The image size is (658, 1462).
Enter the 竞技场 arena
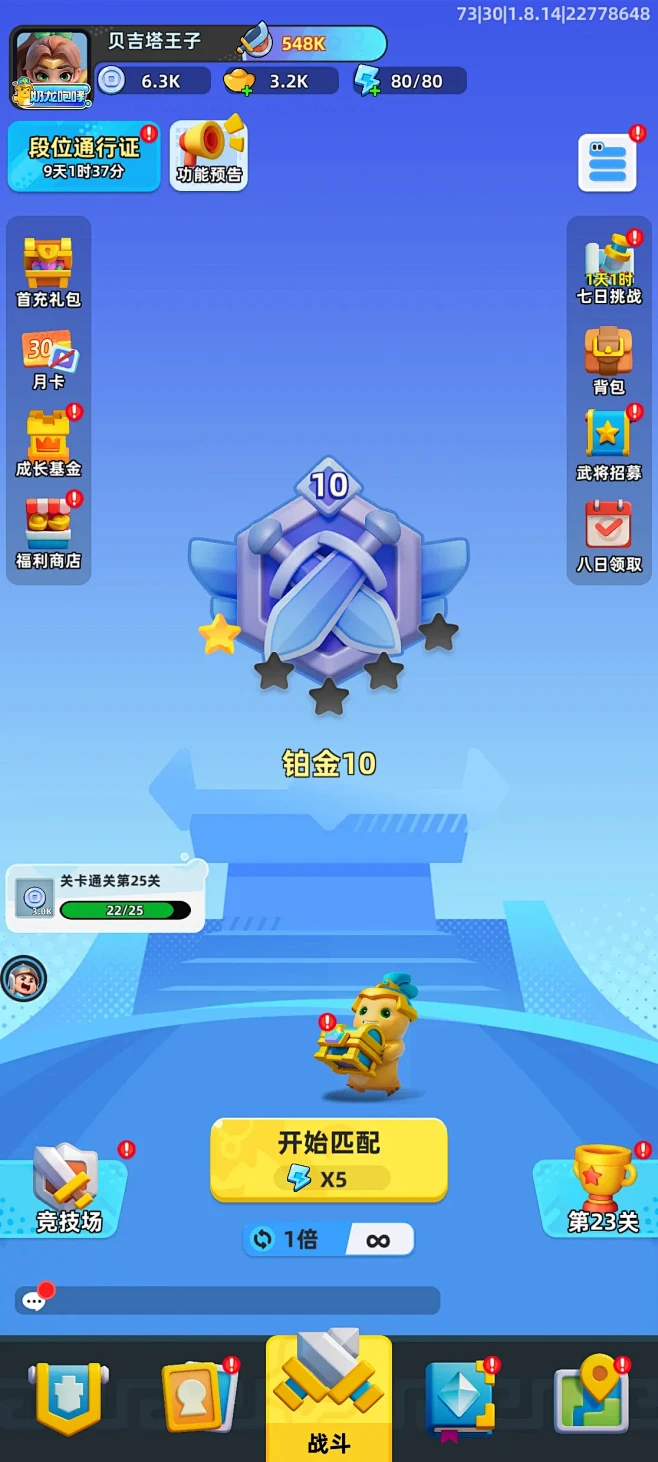[x=68, y=1192]
